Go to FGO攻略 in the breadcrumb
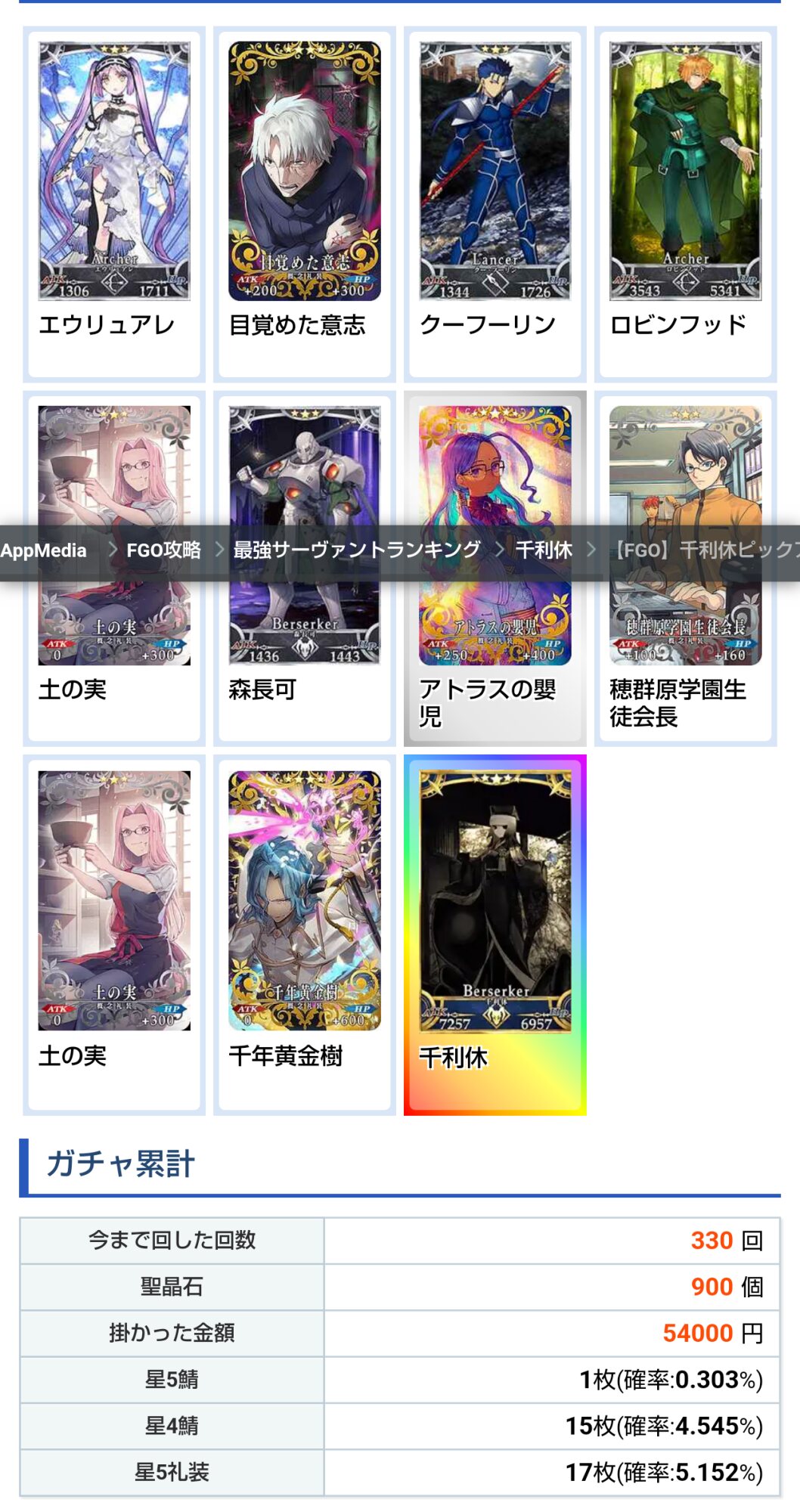 163,550
